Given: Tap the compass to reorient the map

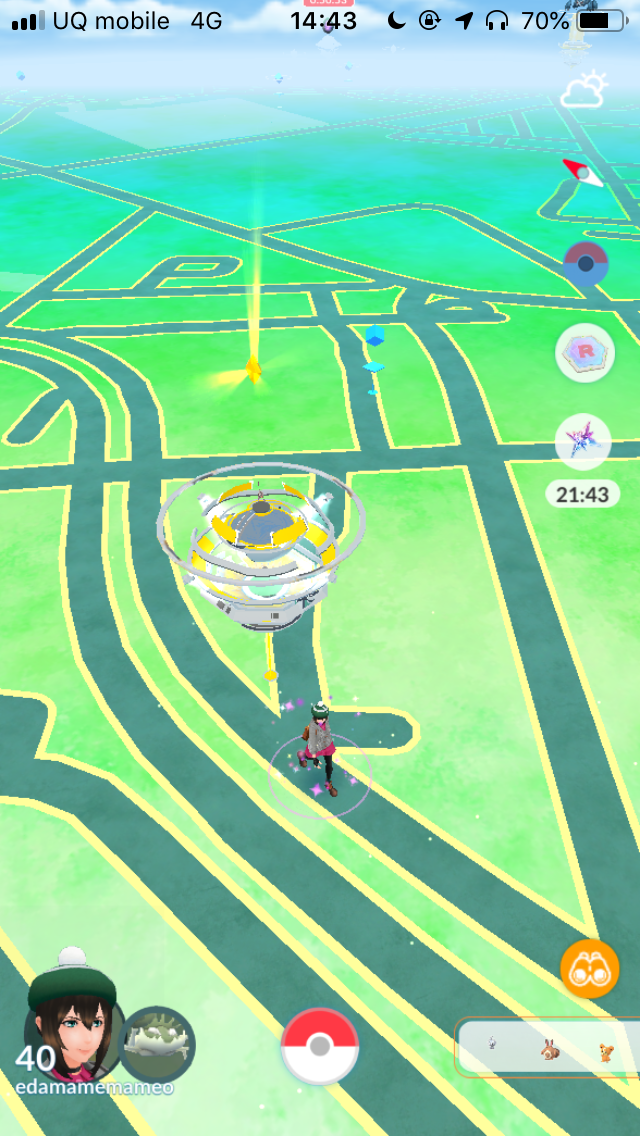Looking at the screenshot, I should 583,173.
